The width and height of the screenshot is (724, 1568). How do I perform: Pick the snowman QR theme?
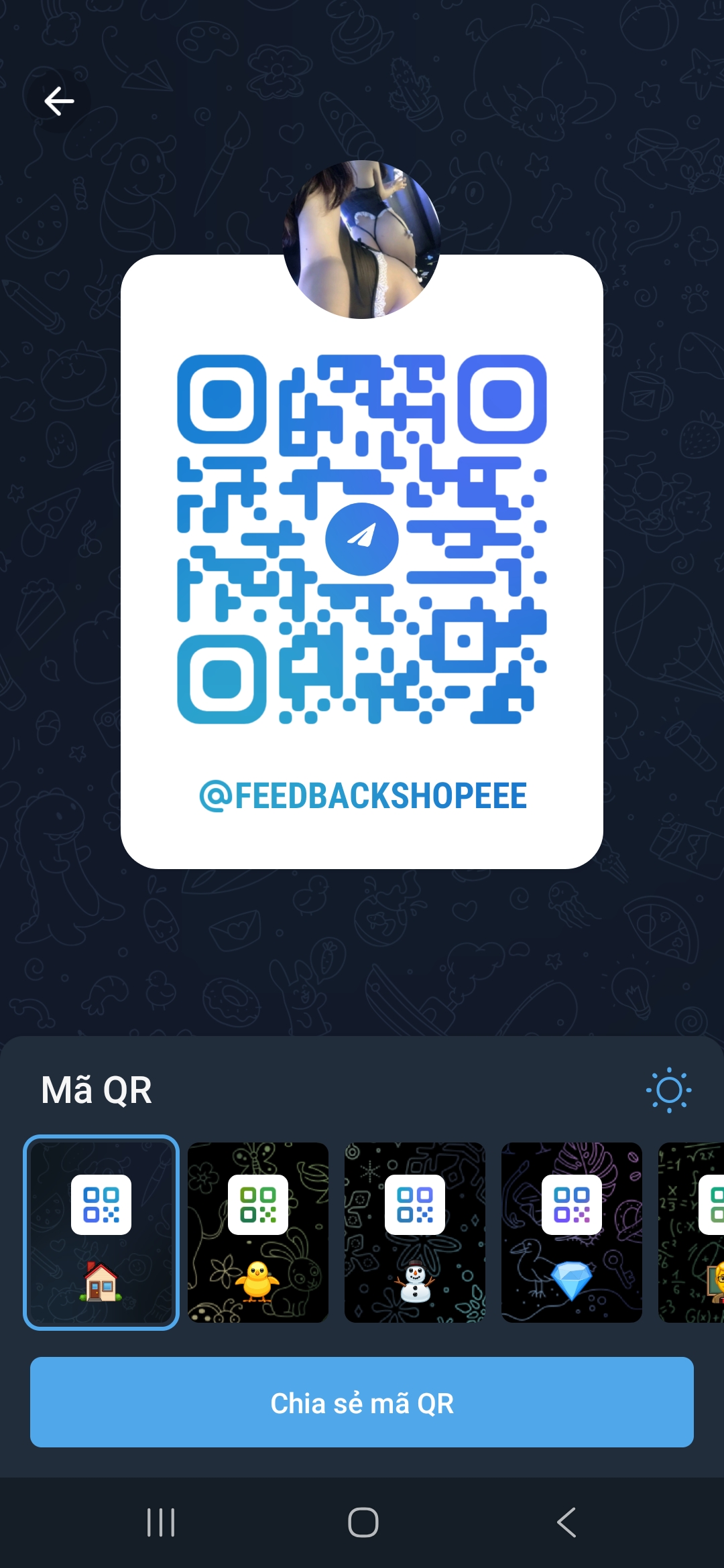pyautogui.click(x=415, y=1232)
